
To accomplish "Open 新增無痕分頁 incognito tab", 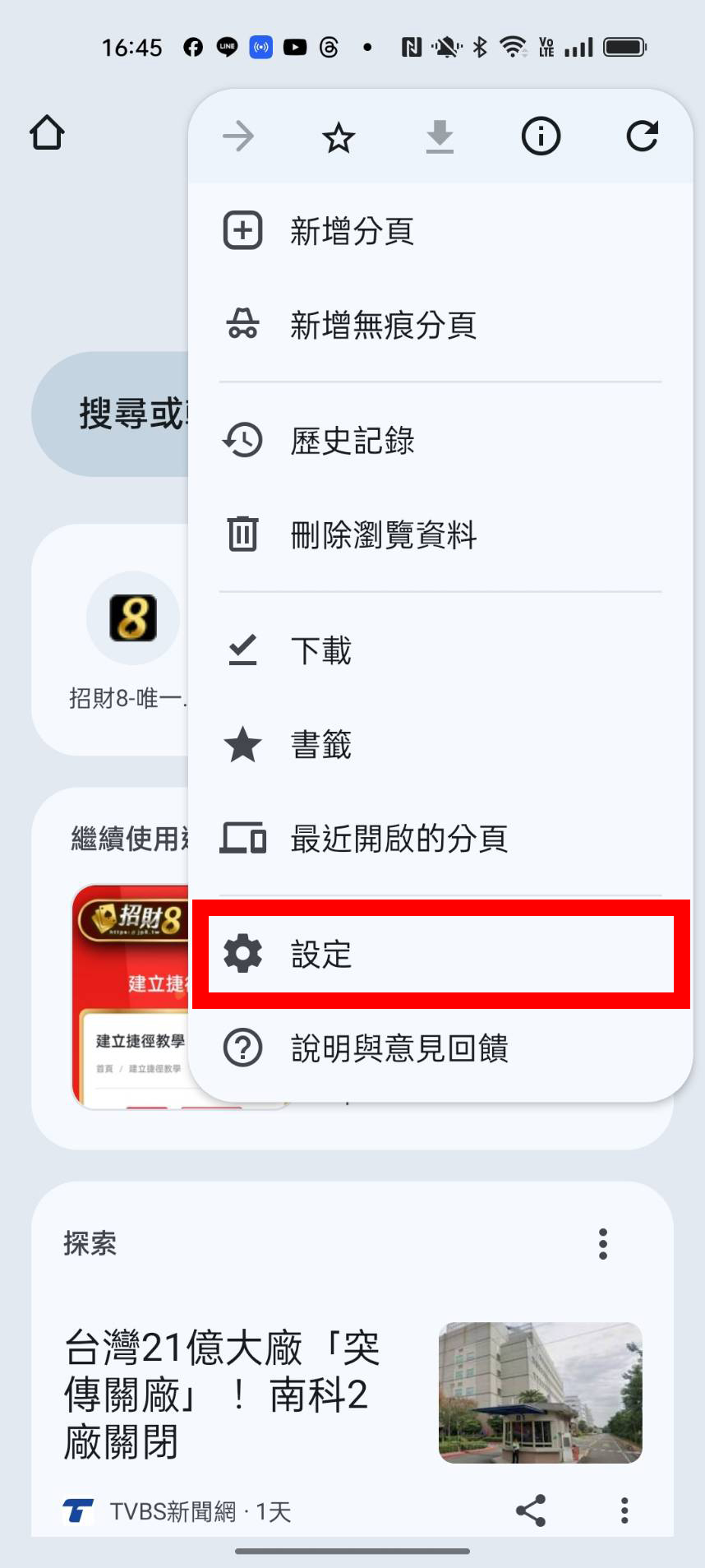I will tap(382, 325).
